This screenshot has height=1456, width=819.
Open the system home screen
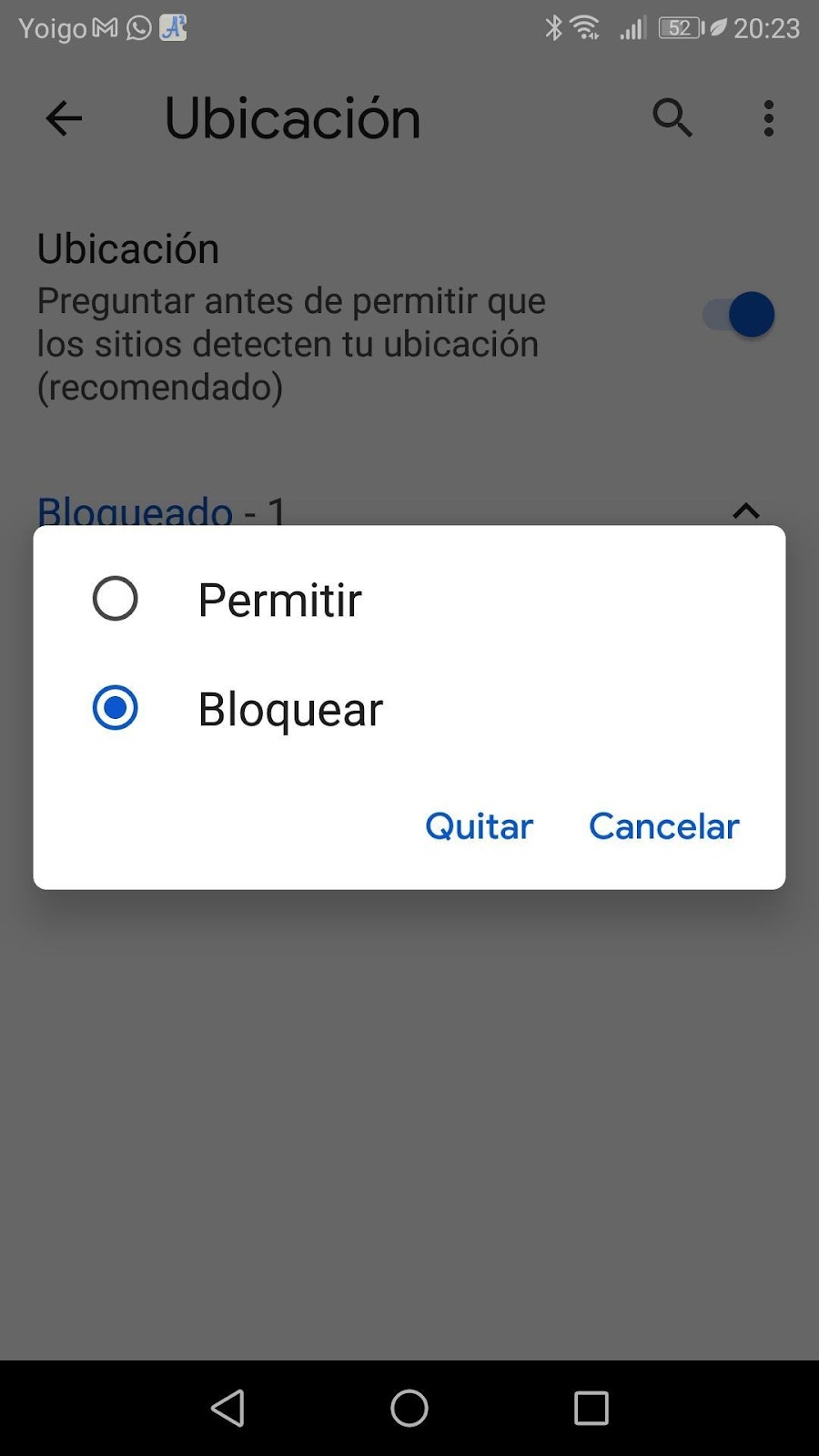(409, 1408)
